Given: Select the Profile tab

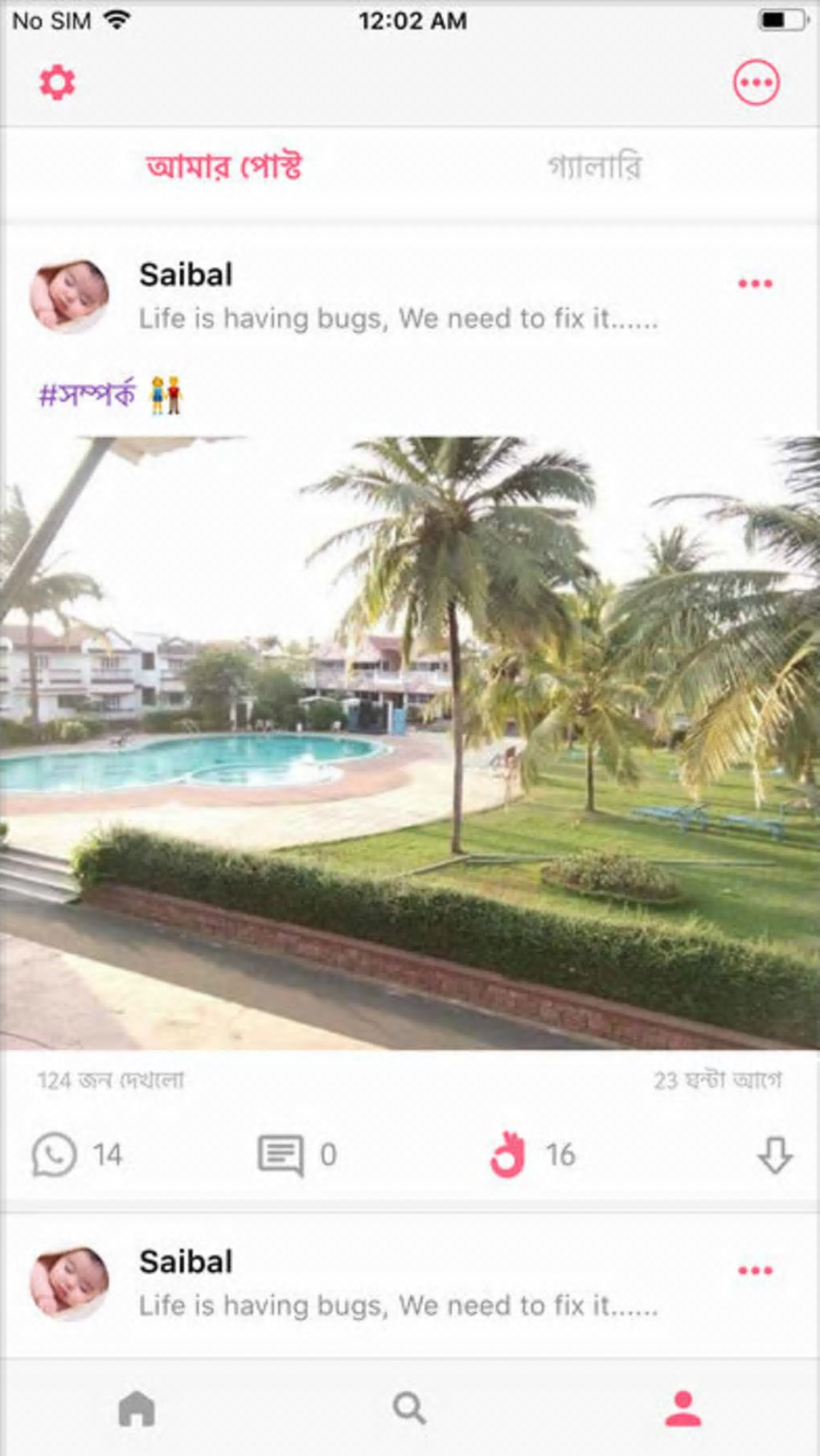Looking at the screenshot, I should (x=683, y=1408).
